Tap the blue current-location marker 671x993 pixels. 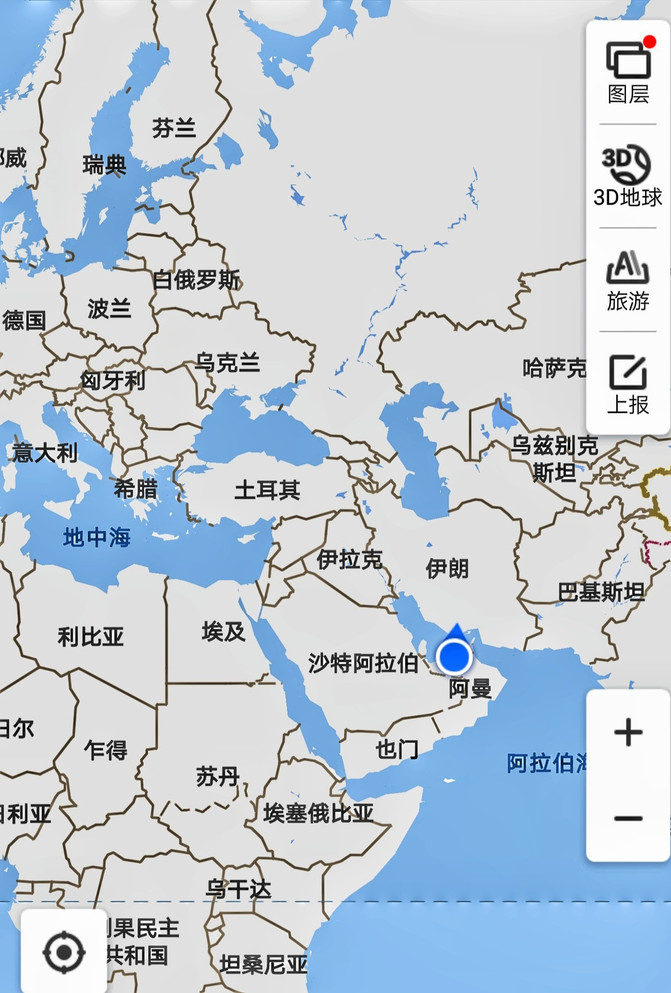coord(454,656)
